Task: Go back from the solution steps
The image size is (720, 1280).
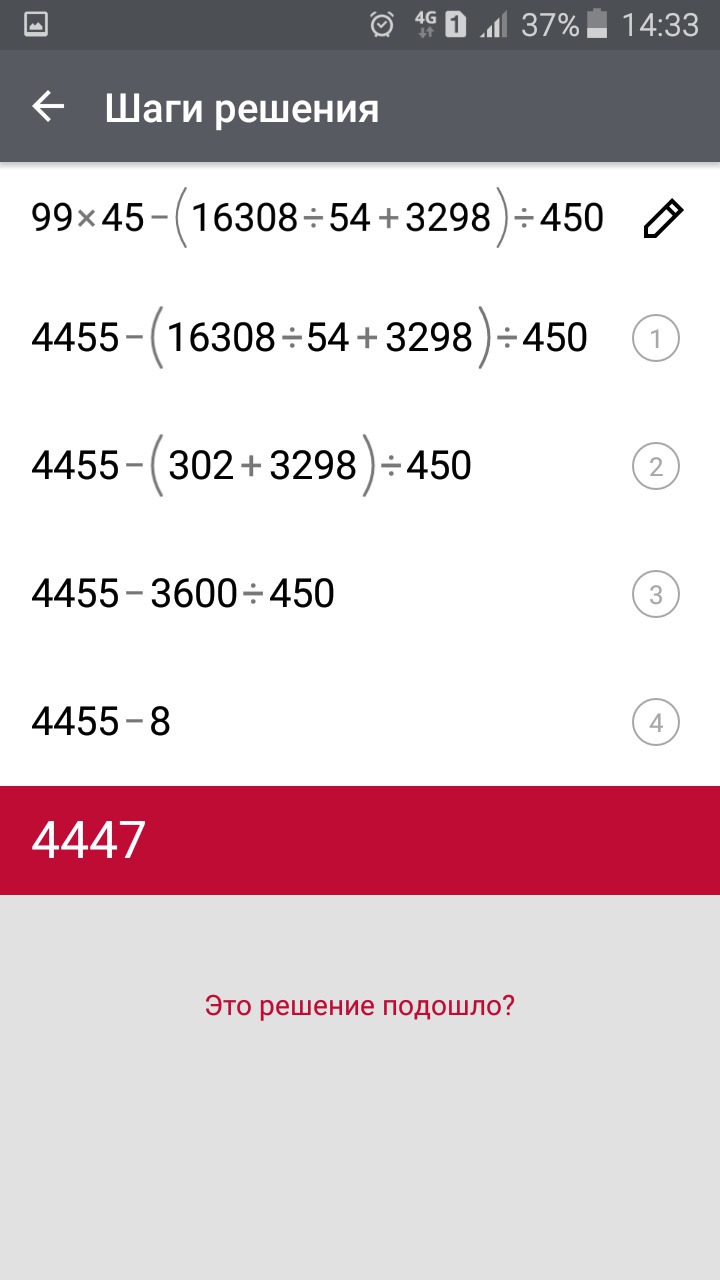Action: (47, 107)
